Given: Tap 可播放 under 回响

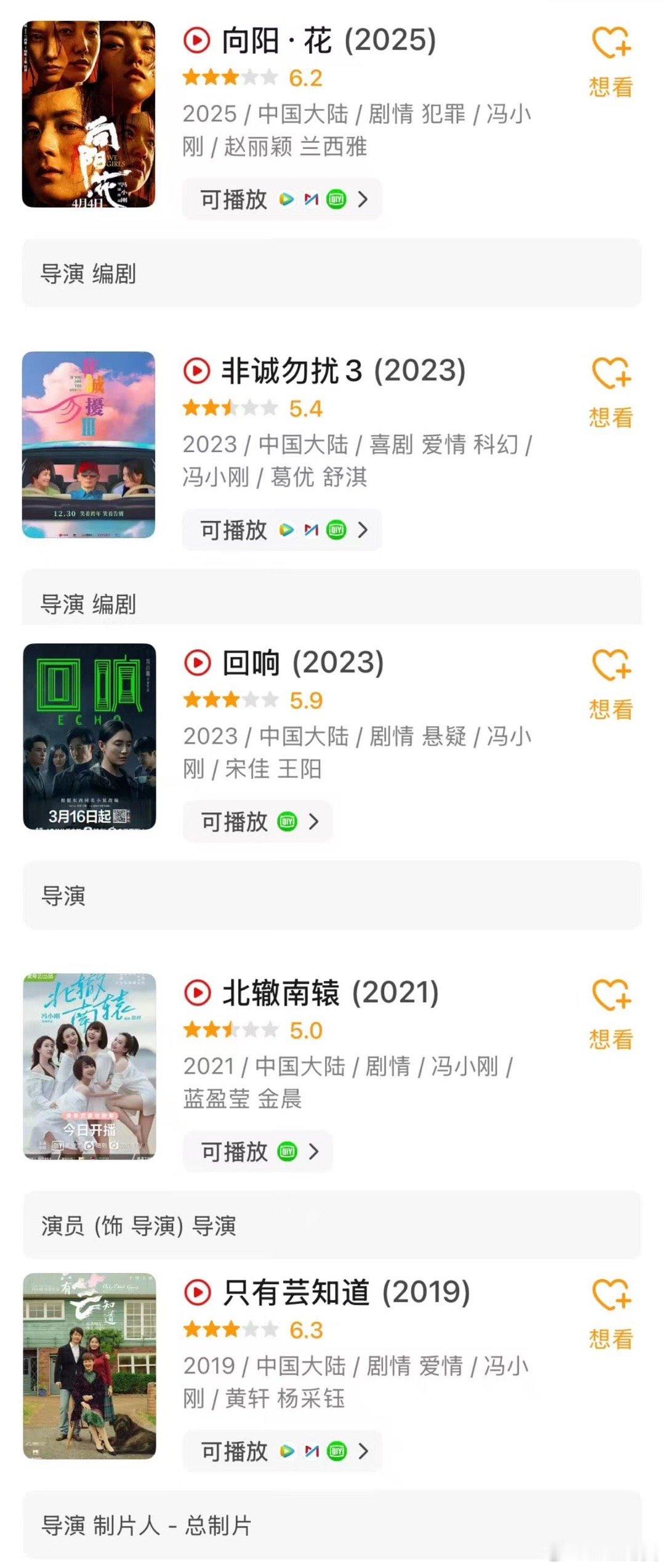Looking at the screenshot, I should point(258,821).
